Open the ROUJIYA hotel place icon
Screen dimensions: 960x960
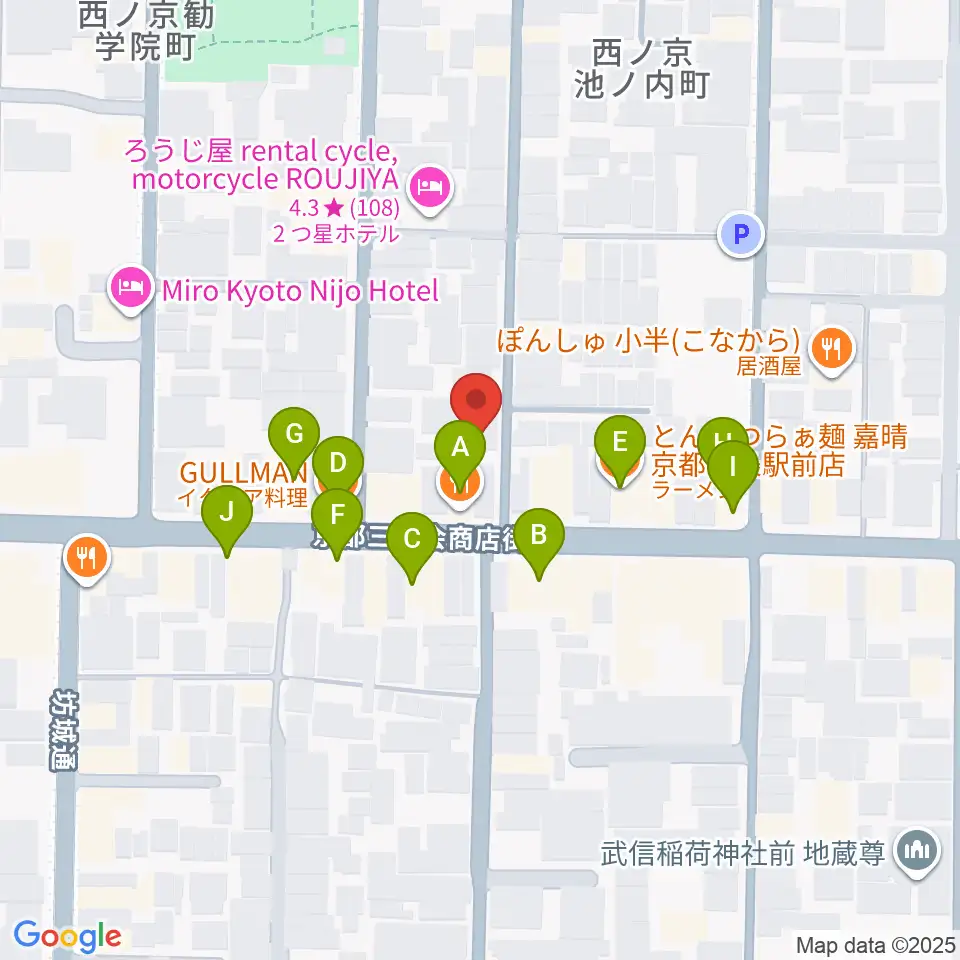[431, 185]
